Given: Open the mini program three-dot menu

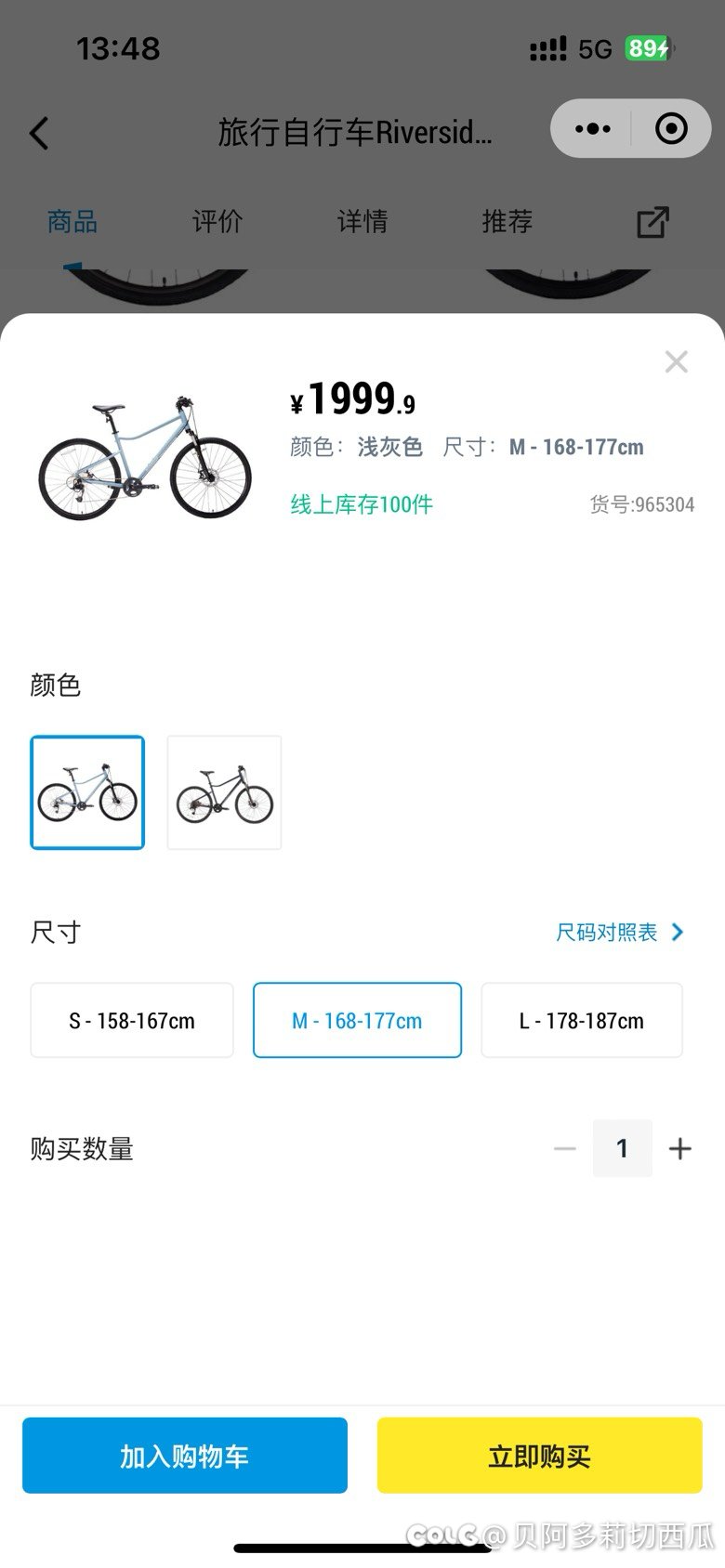Looking at the screenshot, I should tap(592, 129).
